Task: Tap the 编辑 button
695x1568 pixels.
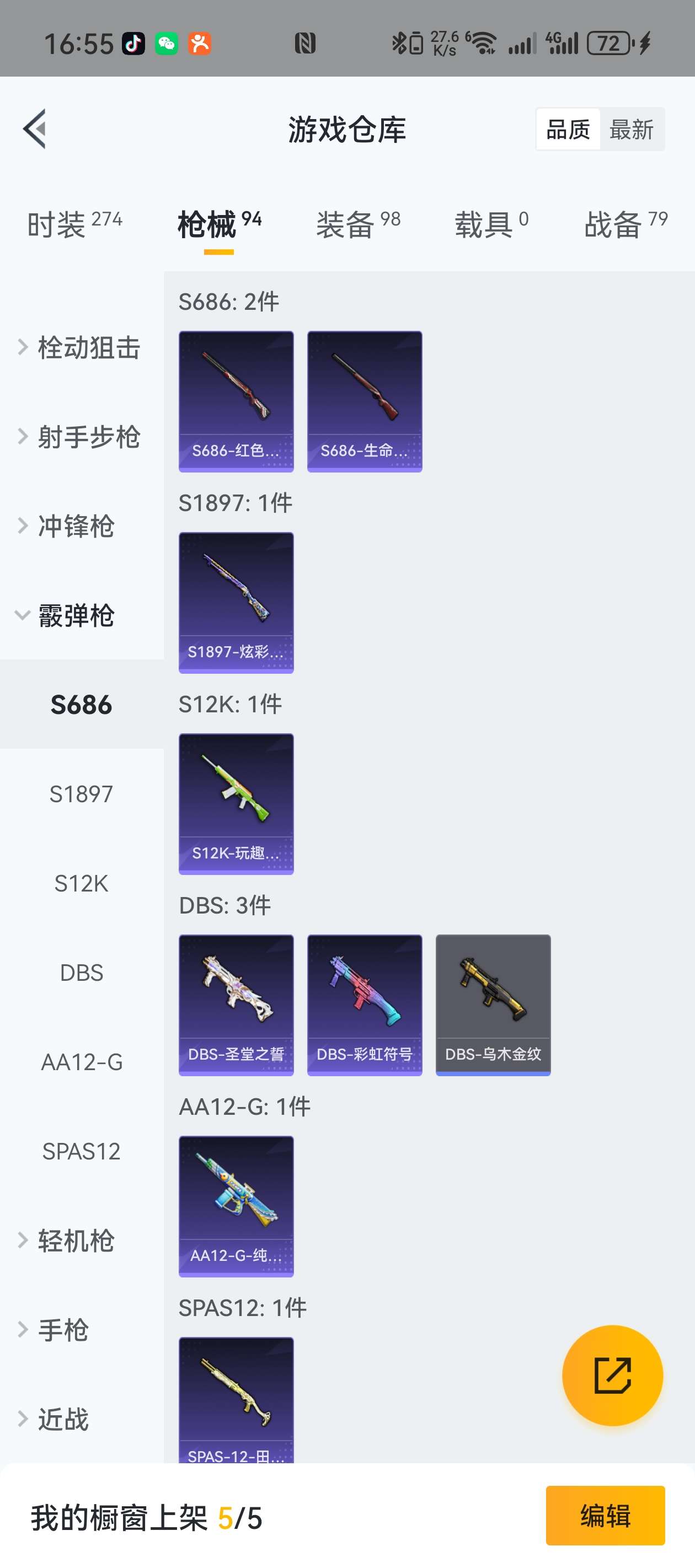Action: tap(605, 1515)
